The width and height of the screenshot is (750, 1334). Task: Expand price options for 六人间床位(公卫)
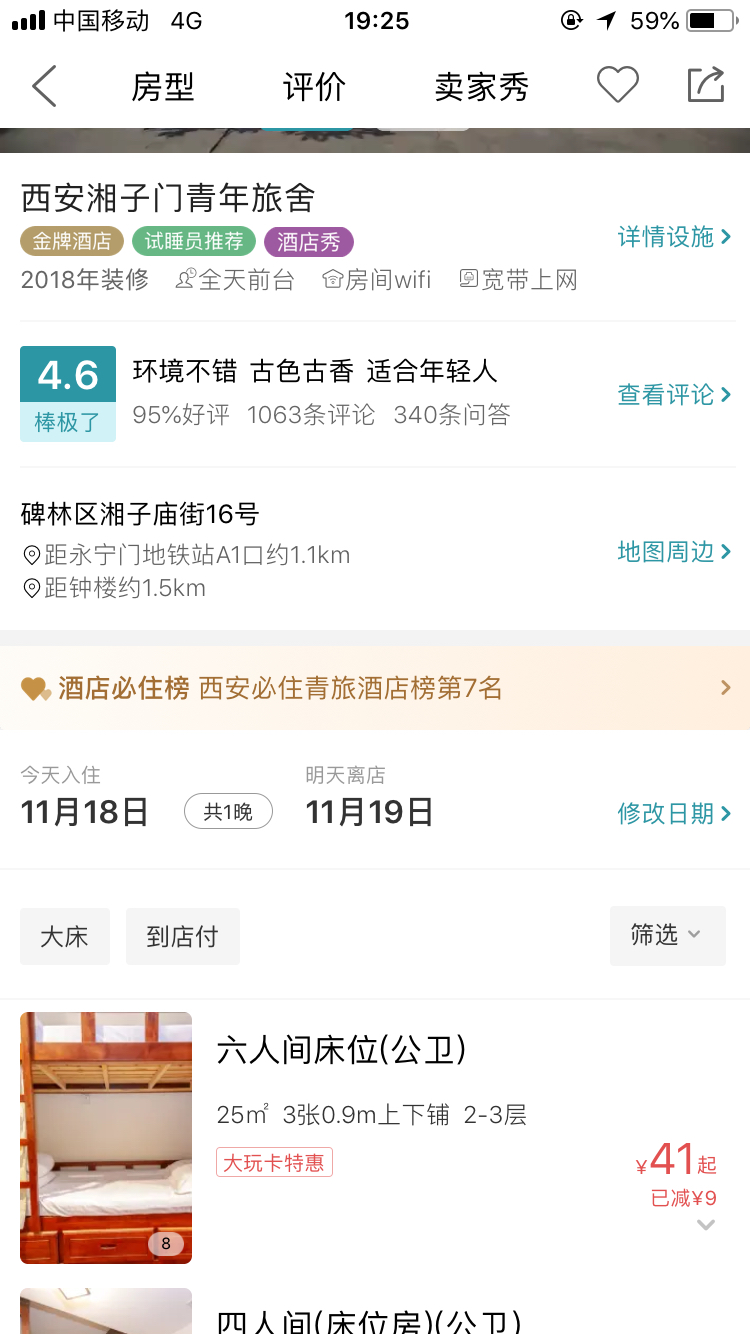[x=705, y=1225]
